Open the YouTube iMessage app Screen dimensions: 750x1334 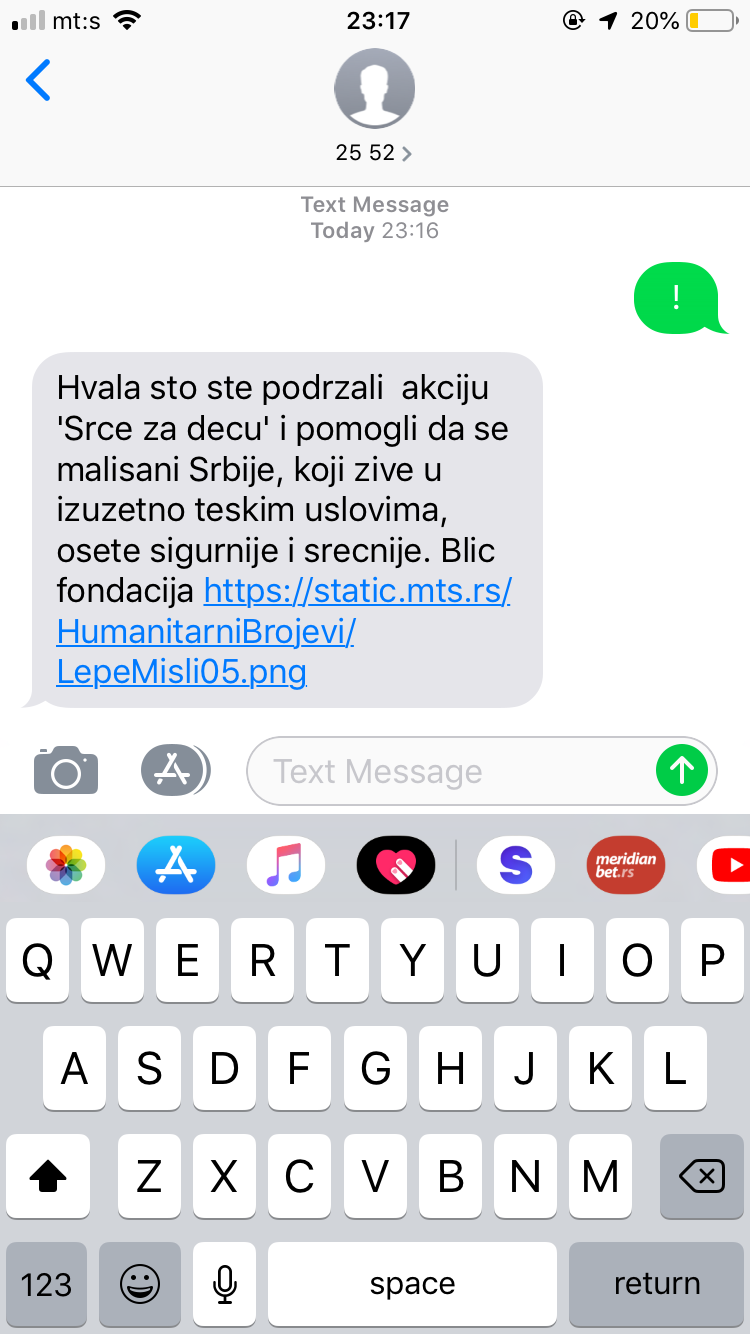[728, 864]
